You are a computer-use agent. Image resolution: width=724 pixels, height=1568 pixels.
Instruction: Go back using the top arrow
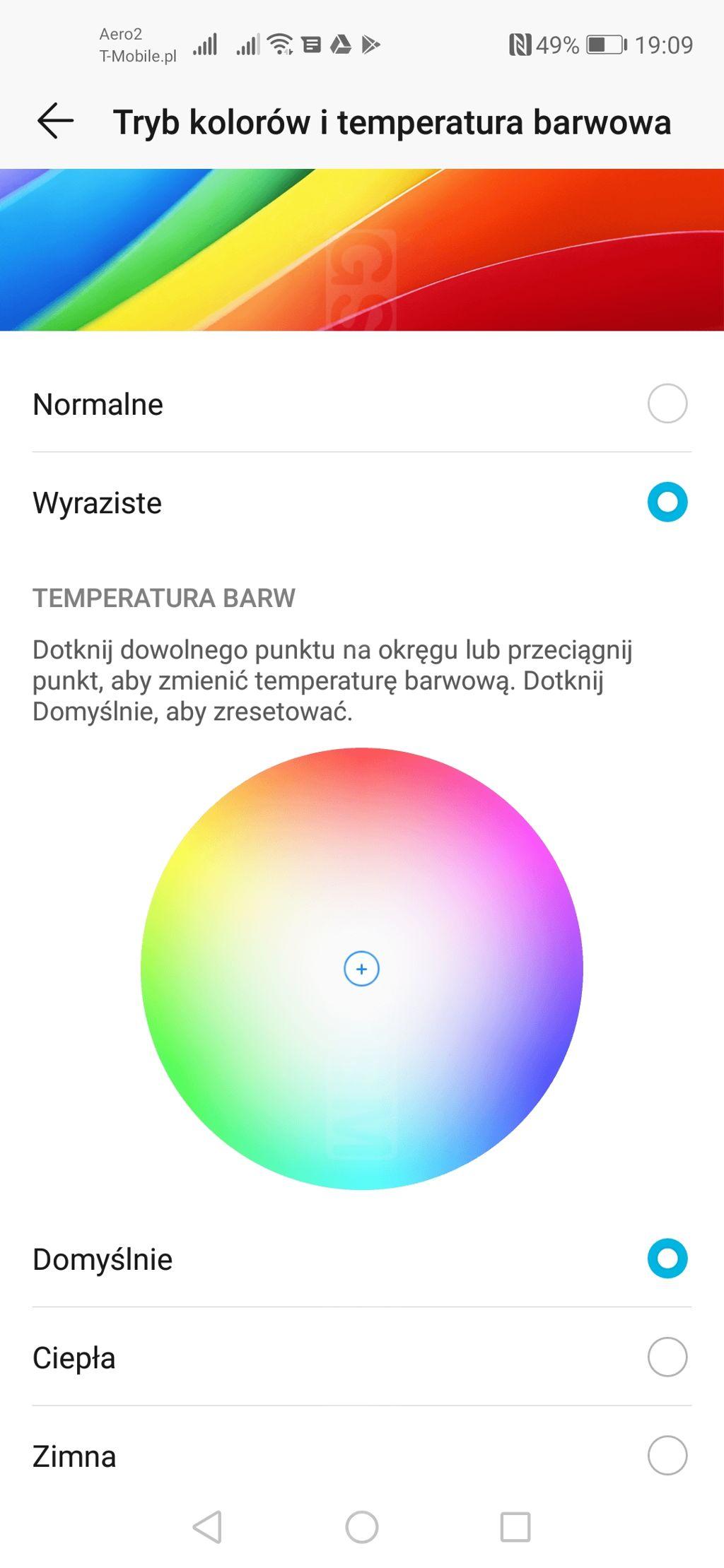[56, 121]
